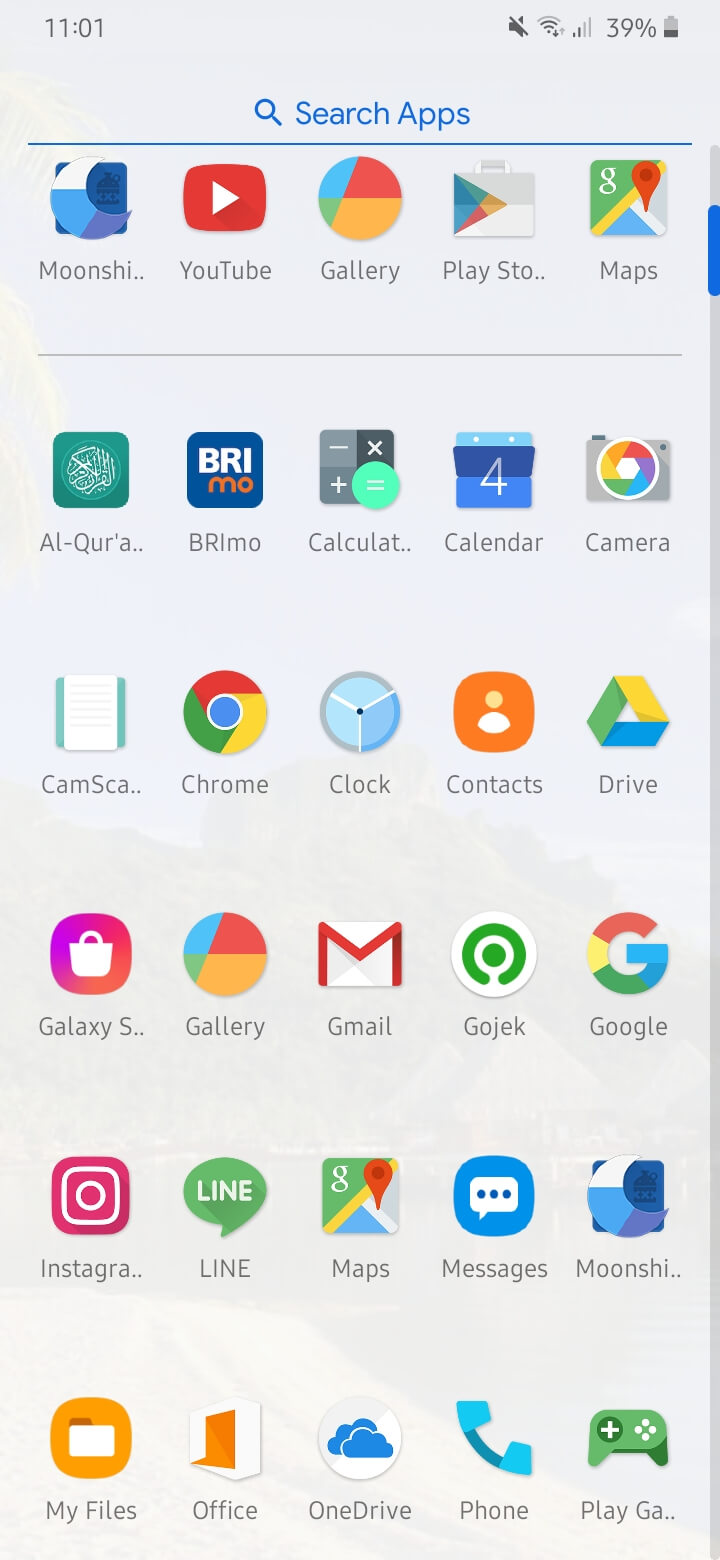Launch Play Store
720x1560 pixels.
pos(493,198)
